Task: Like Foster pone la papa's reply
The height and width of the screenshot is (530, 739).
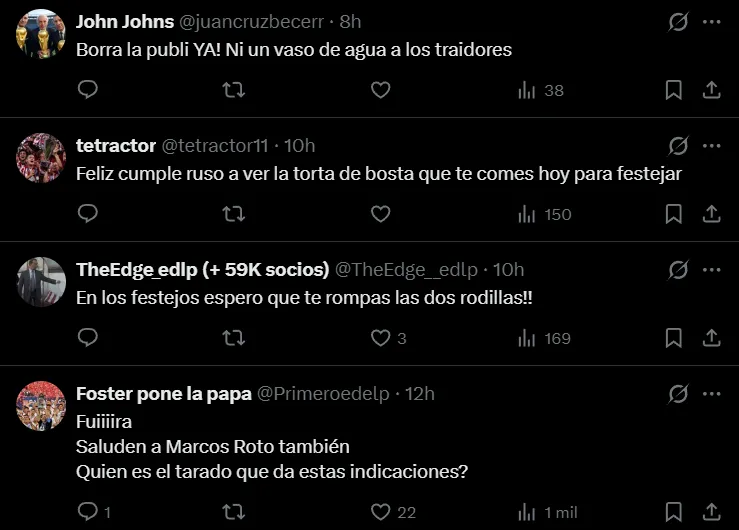Action: [380, 512]
